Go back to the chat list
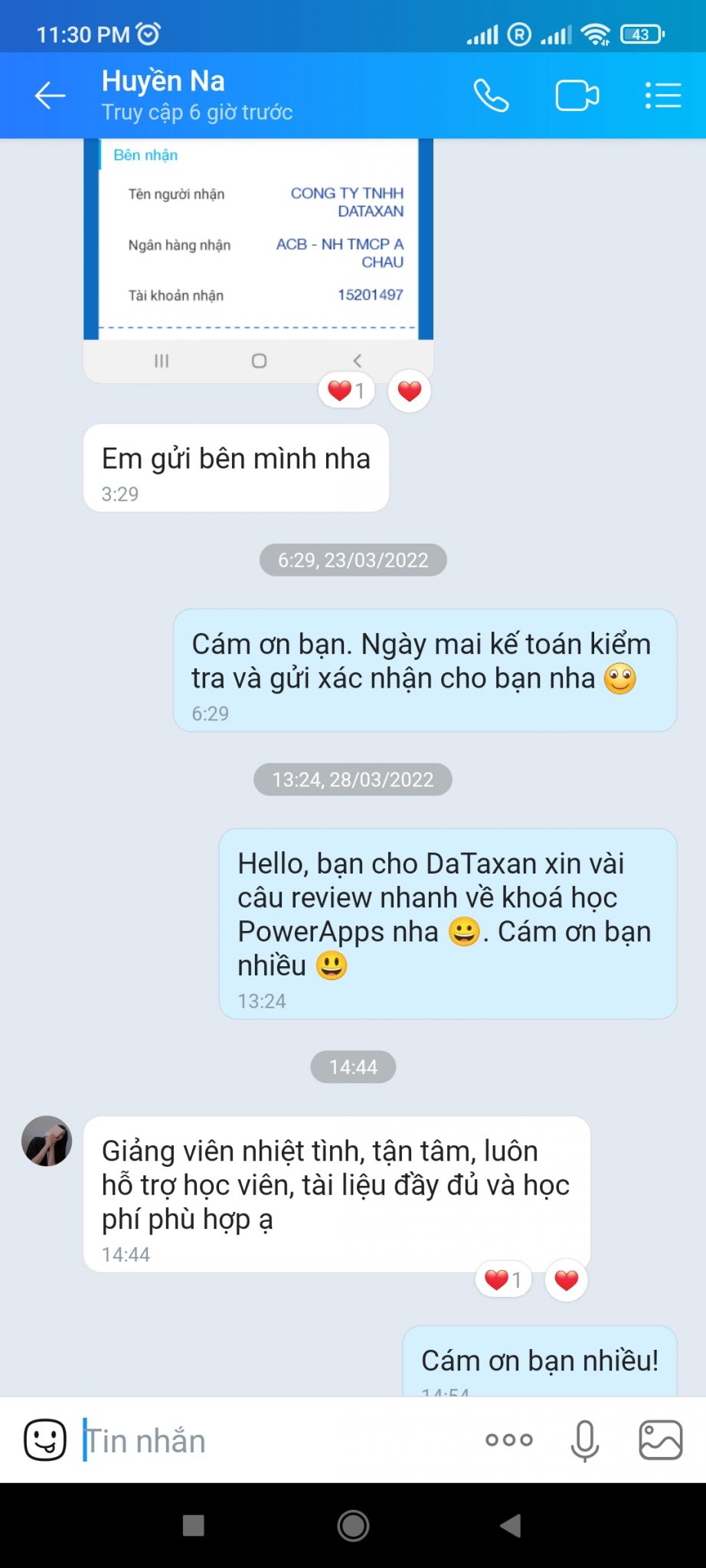Viewport: 706px width, 1568px height. 51,96
